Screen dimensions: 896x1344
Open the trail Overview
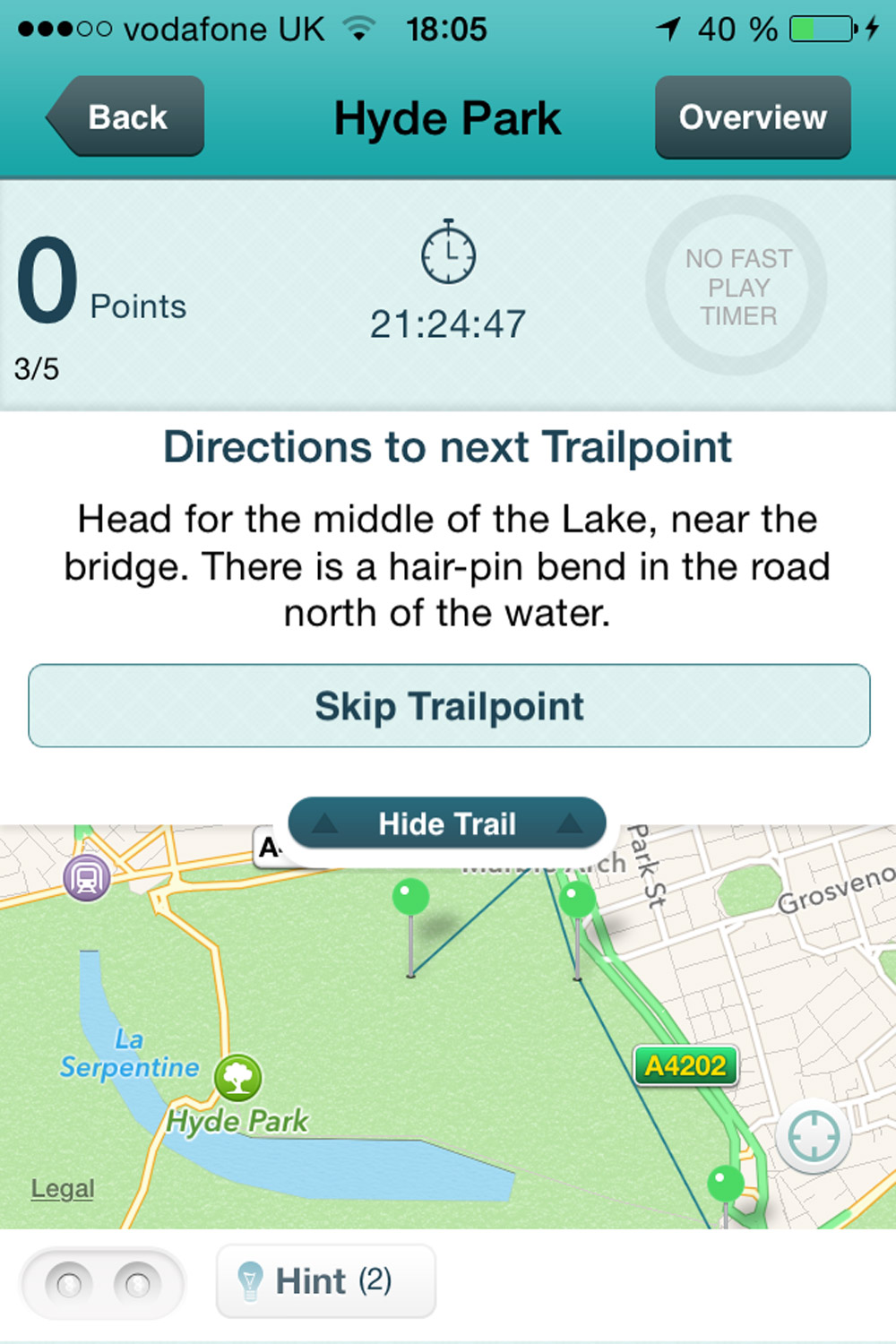[x=753, y=117]
